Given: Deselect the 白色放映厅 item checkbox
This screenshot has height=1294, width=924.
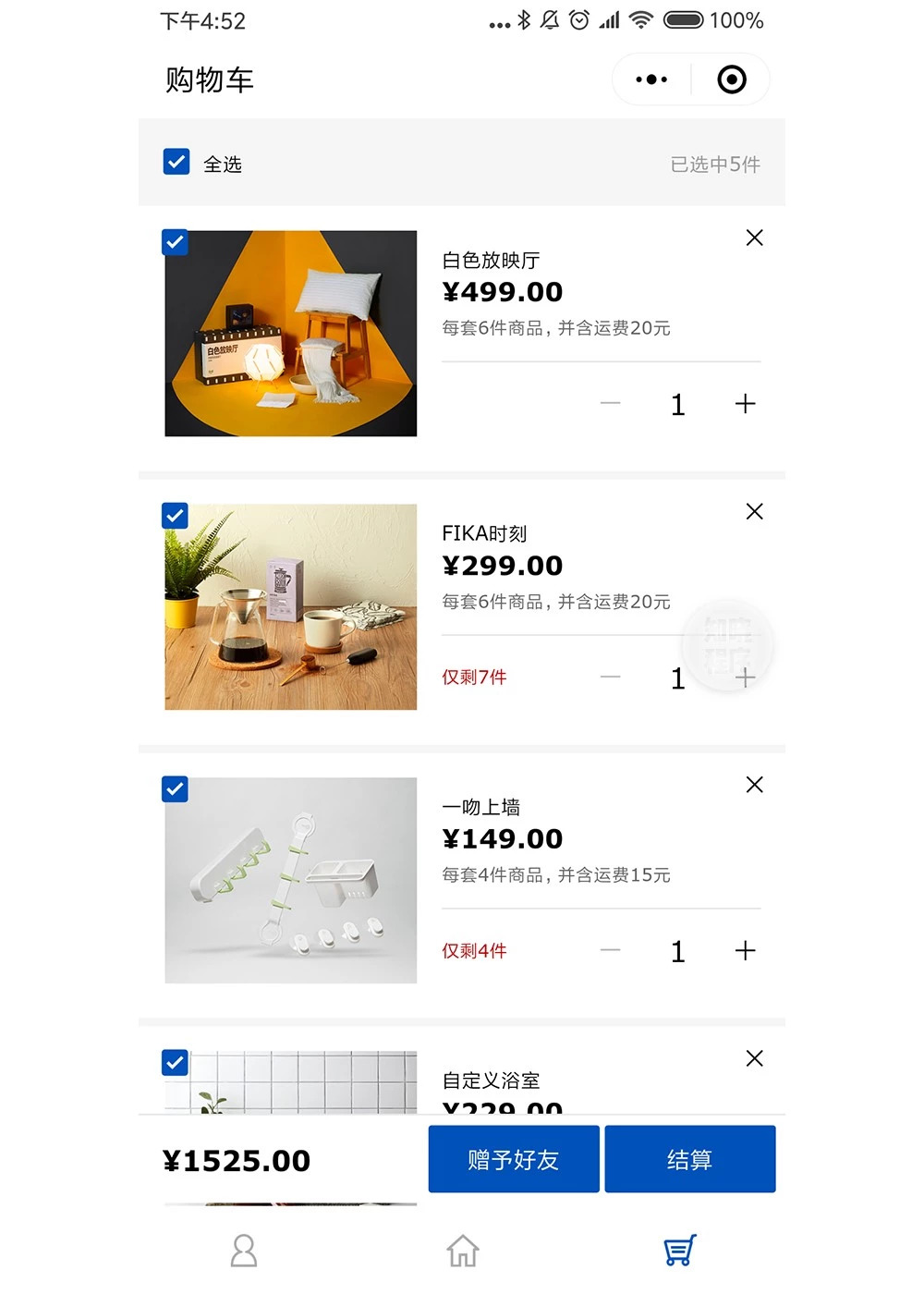Looking at the screenshot, I should pyautogui.click(x=175, y=242).
